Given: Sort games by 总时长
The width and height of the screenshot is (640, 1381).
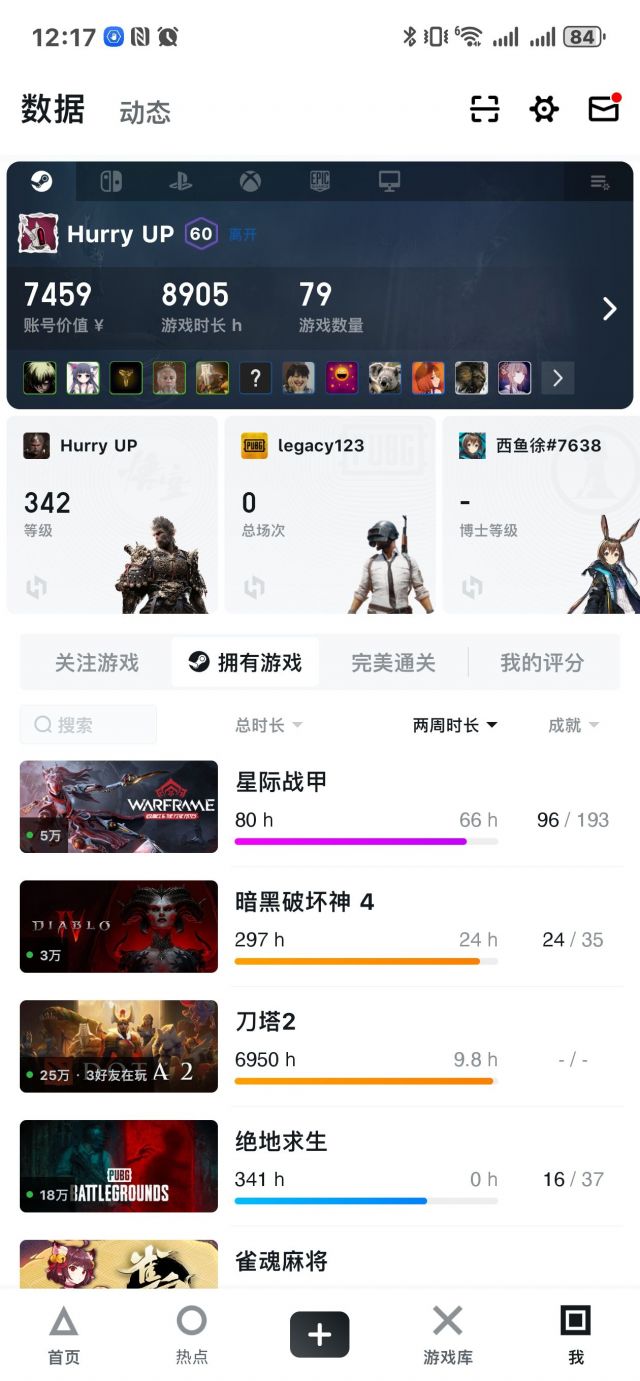Looking at the screenshot, I should pyautogui.click(x=268, y=726).
